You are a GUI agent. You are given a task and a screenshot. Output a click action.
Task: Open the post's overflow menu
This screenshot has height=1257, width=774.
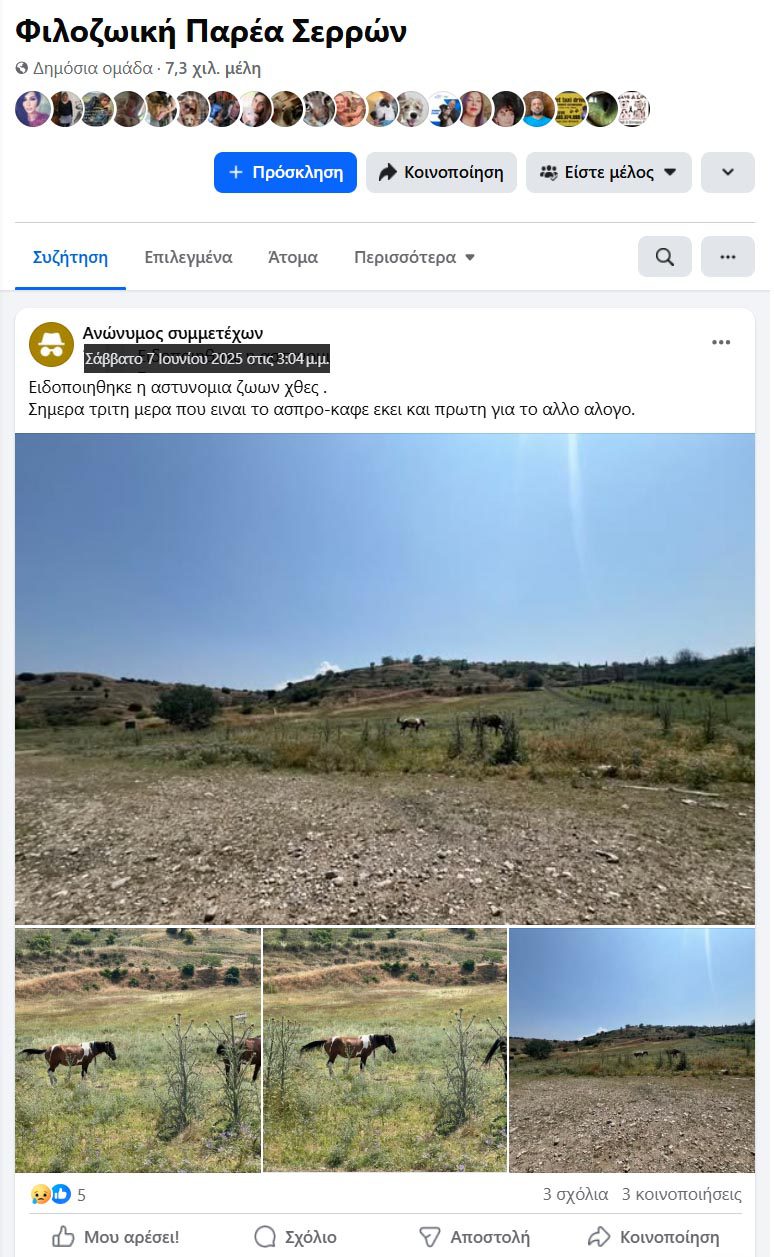click(721, 343)
